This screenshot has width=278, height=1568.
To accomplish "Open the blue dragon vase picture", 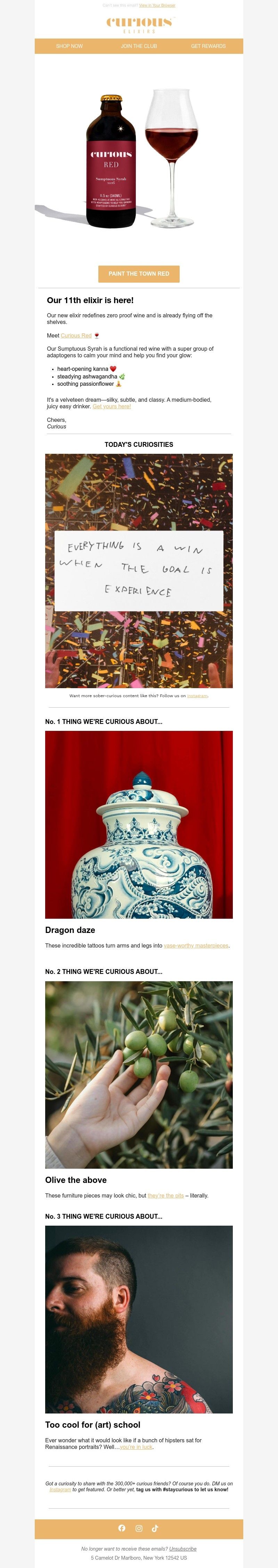I will coord(139,824).
